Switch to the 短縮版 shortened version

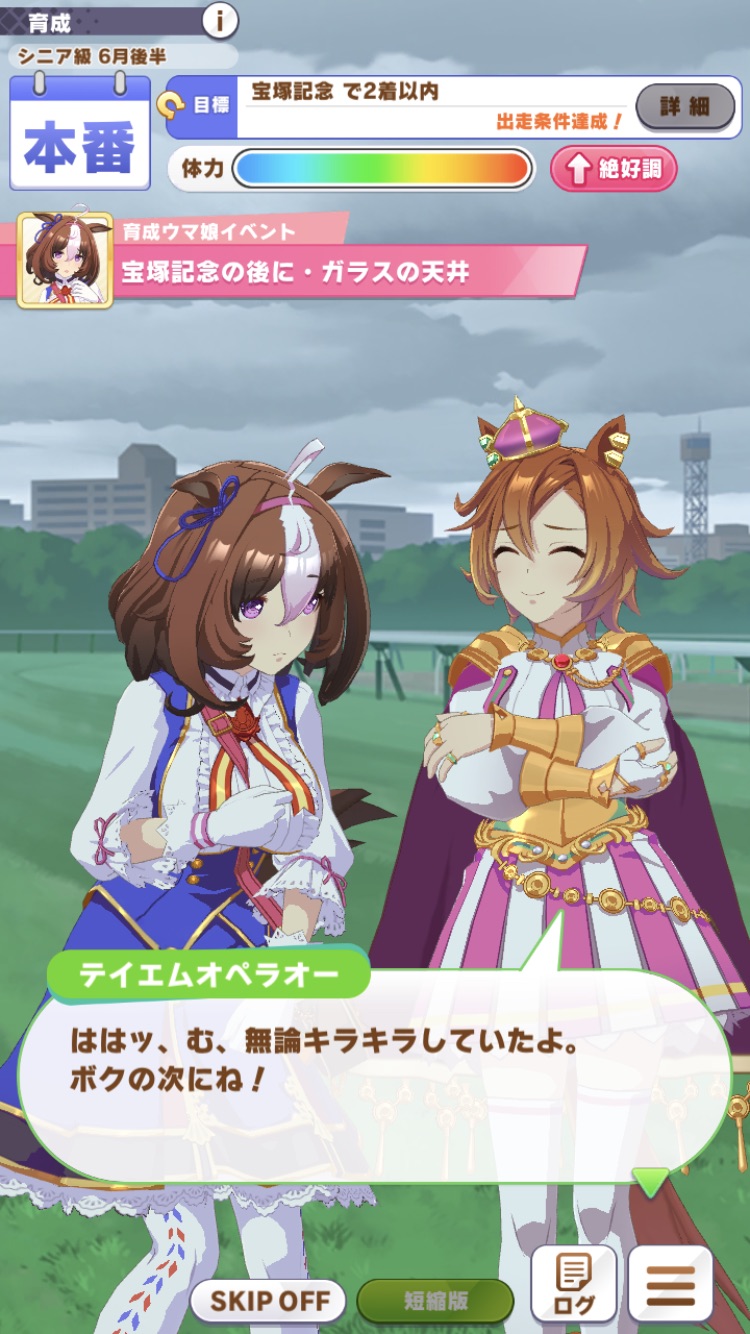click(x=435, y=1301)
